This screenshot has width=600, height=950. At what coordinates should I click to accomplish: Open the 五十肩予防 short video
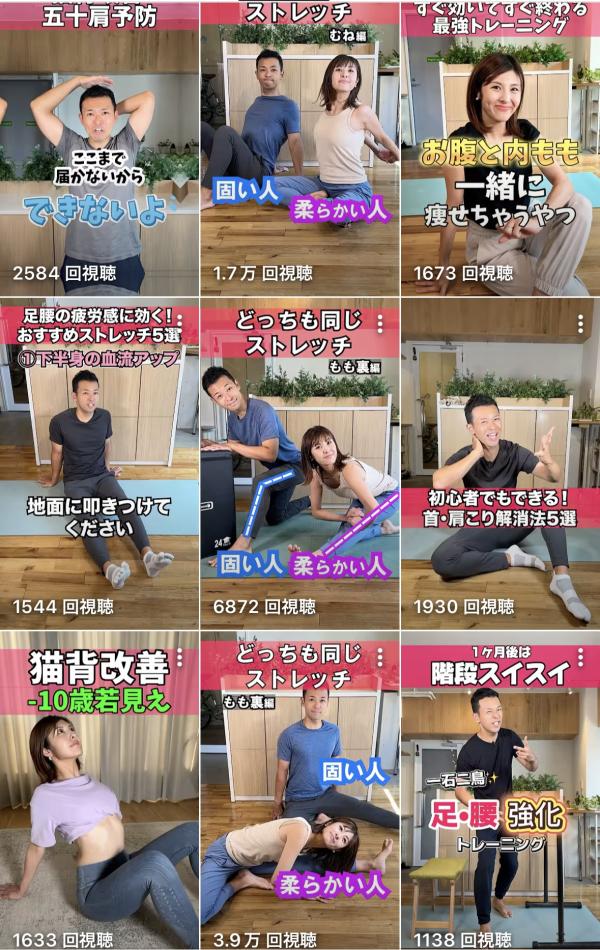(x=98, y=150)
